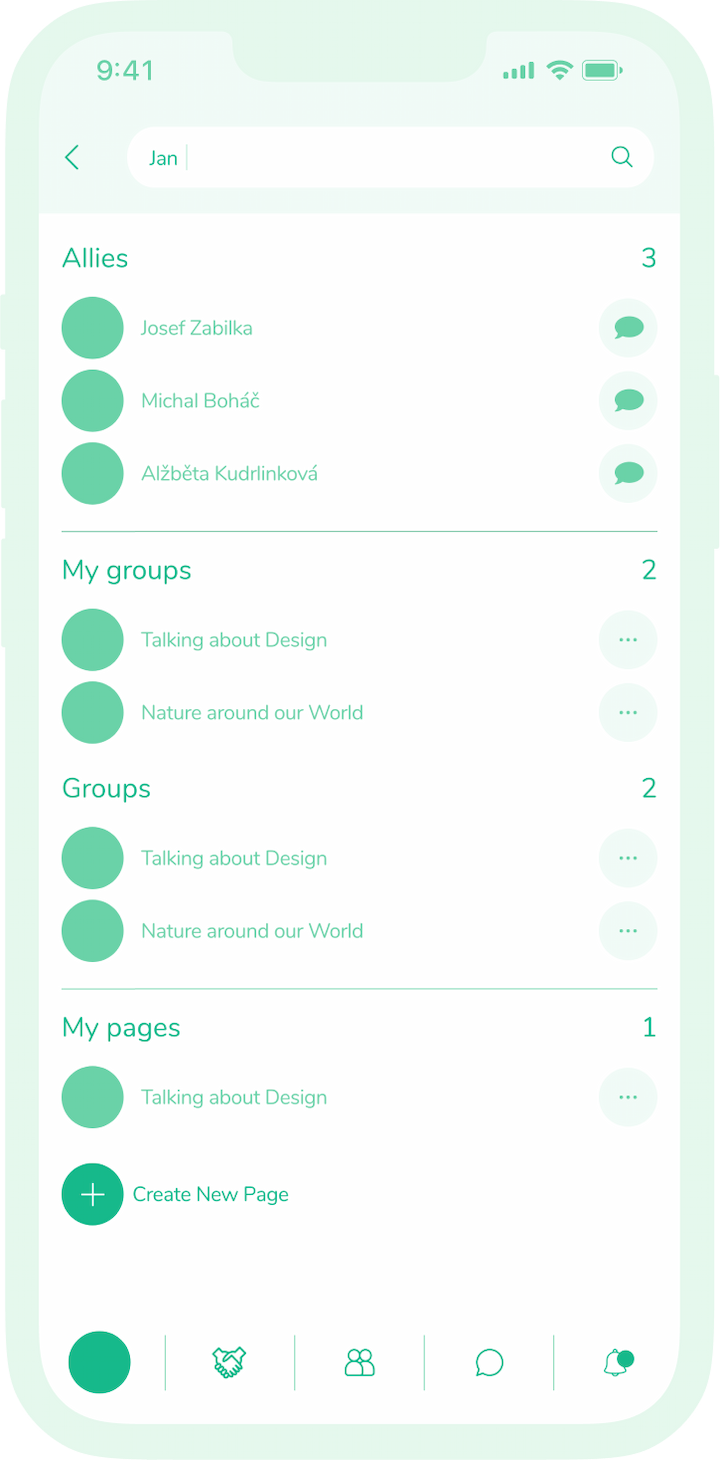This screenshot has height=1460, width=720.
Task: Open Nature around our World under My groups
Action: 251,713
